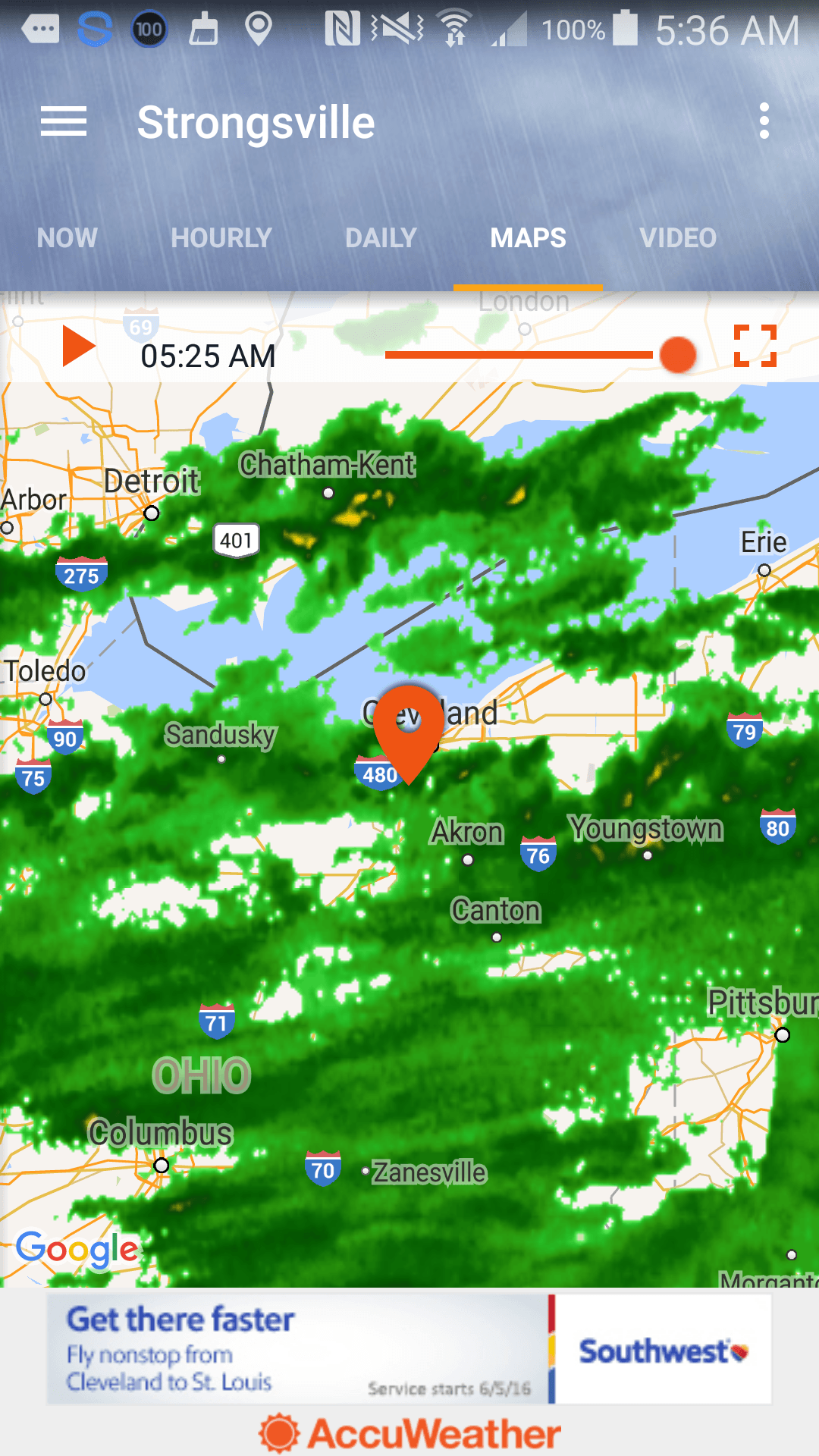The width and height of the screenshot is (819, 1456).
Task: Switch to the HOURLY tab
Action: click(221, 238)
